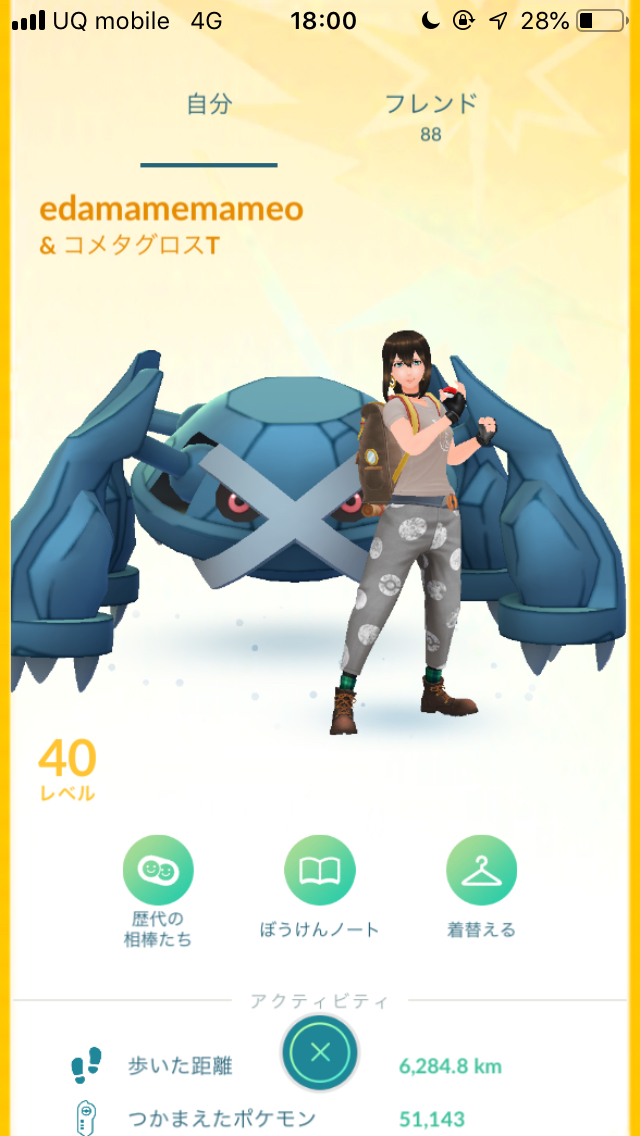This screenshot has width=640, height=1136.
Task: Open 歴代の相棒たち buddy history
Action: click(158, 871)
